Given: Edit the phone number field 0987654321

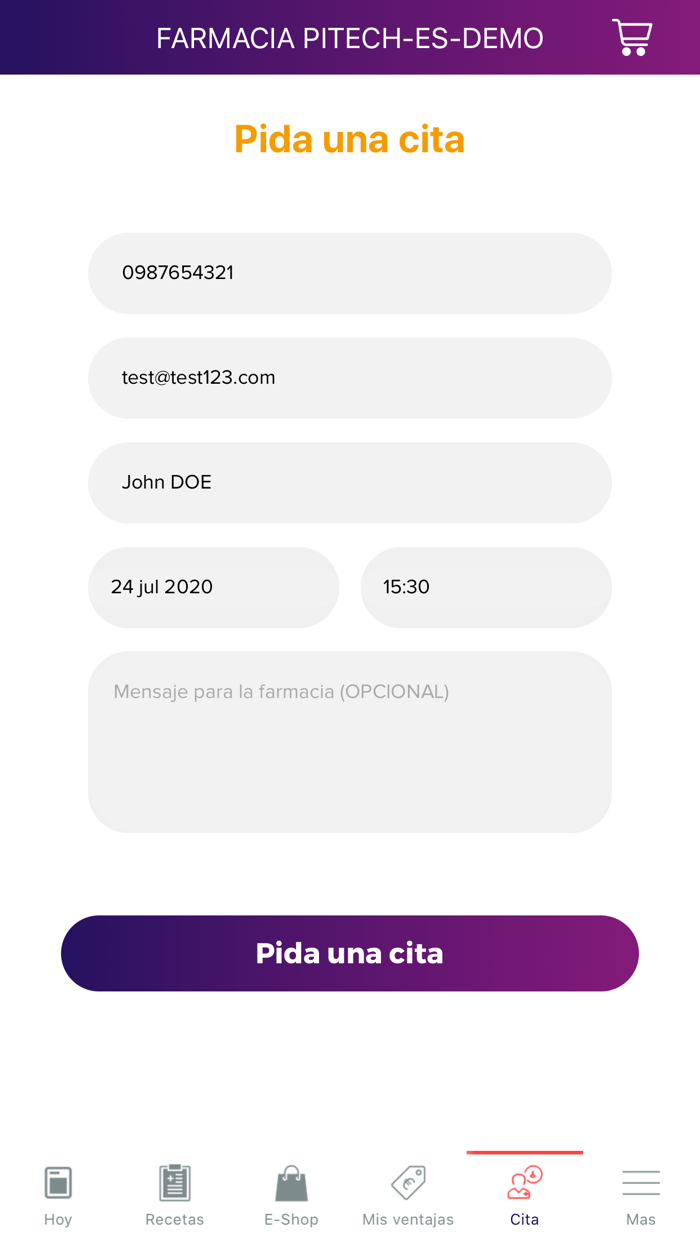Looking at the screenshot, I should tap(349, 273).
